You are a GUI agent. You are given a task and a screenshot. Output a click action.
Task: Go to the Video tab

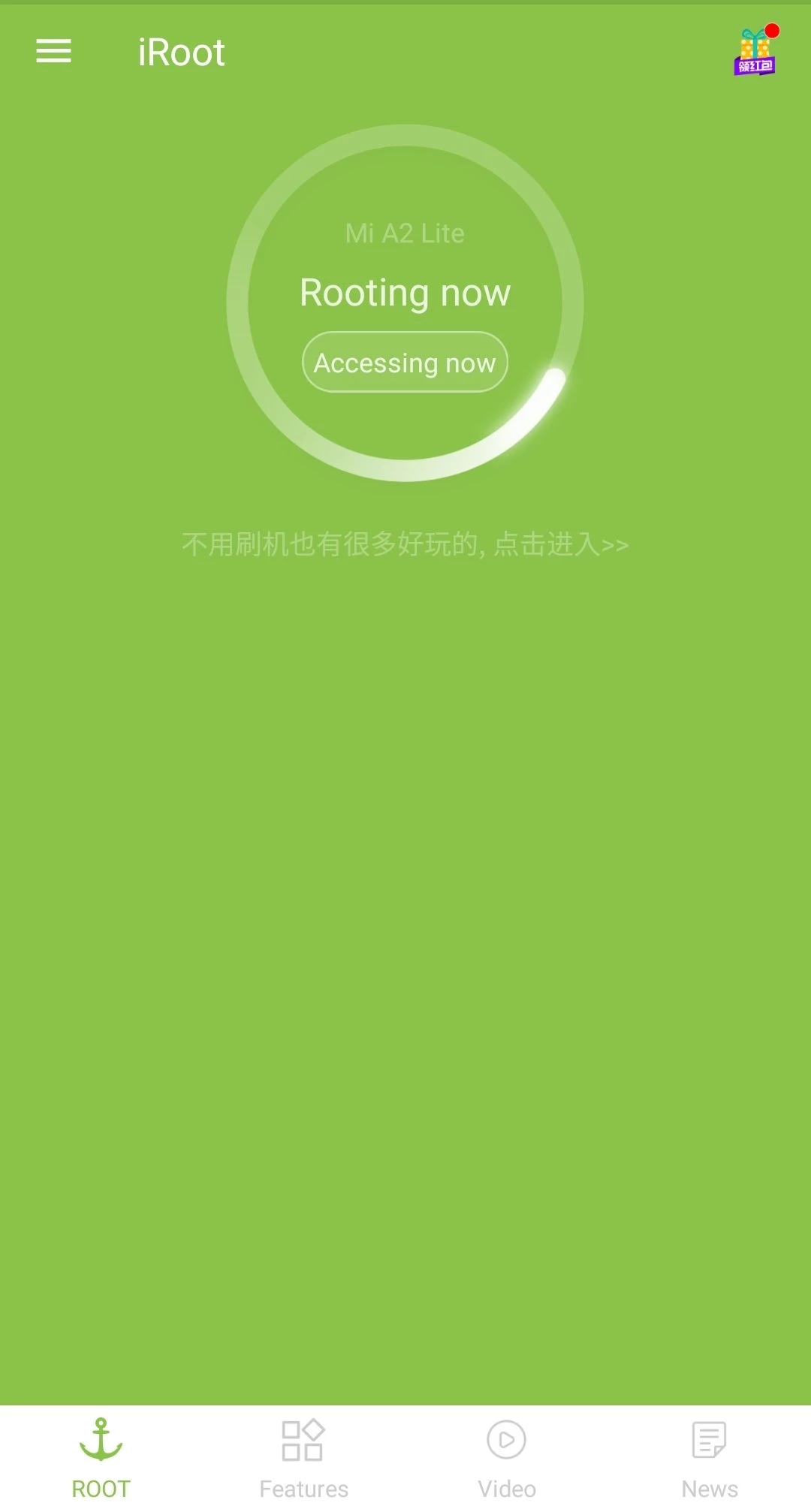click(x=507, y=1458)
